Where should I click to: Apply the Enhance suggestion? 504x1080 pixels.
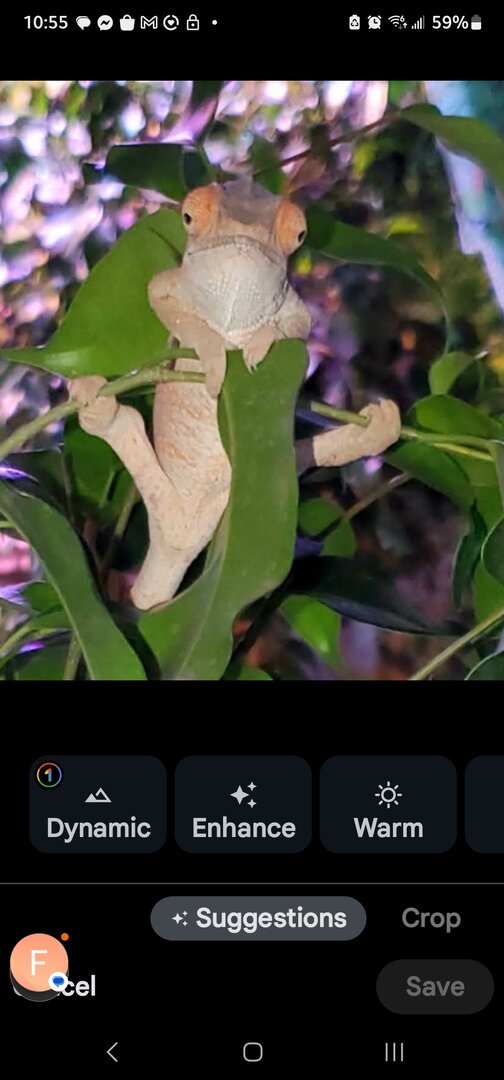(x=243, y=804)
